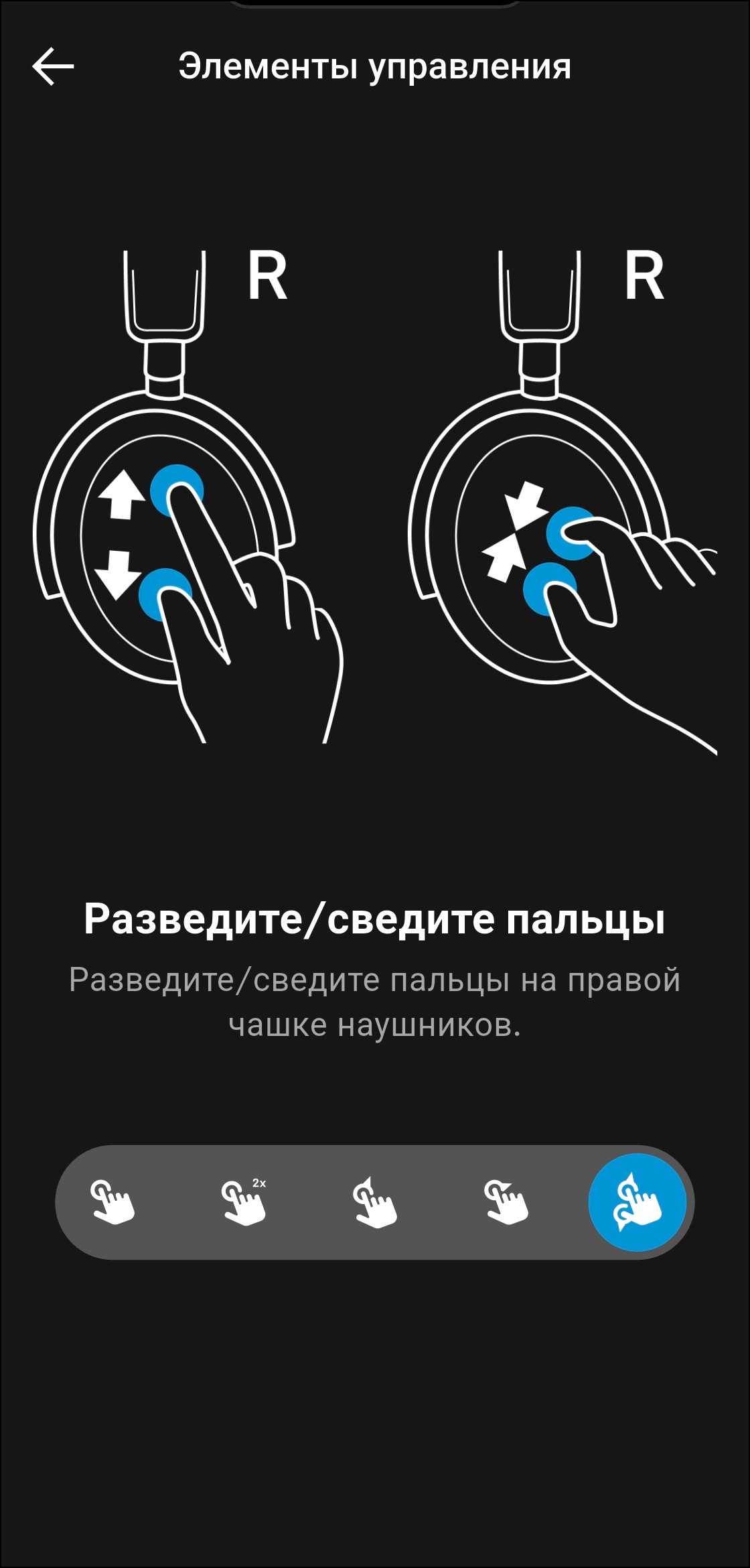Screen dimensions: 750x1568
Task: Go back from Элементы управления screen
Action: coord(53,66)
